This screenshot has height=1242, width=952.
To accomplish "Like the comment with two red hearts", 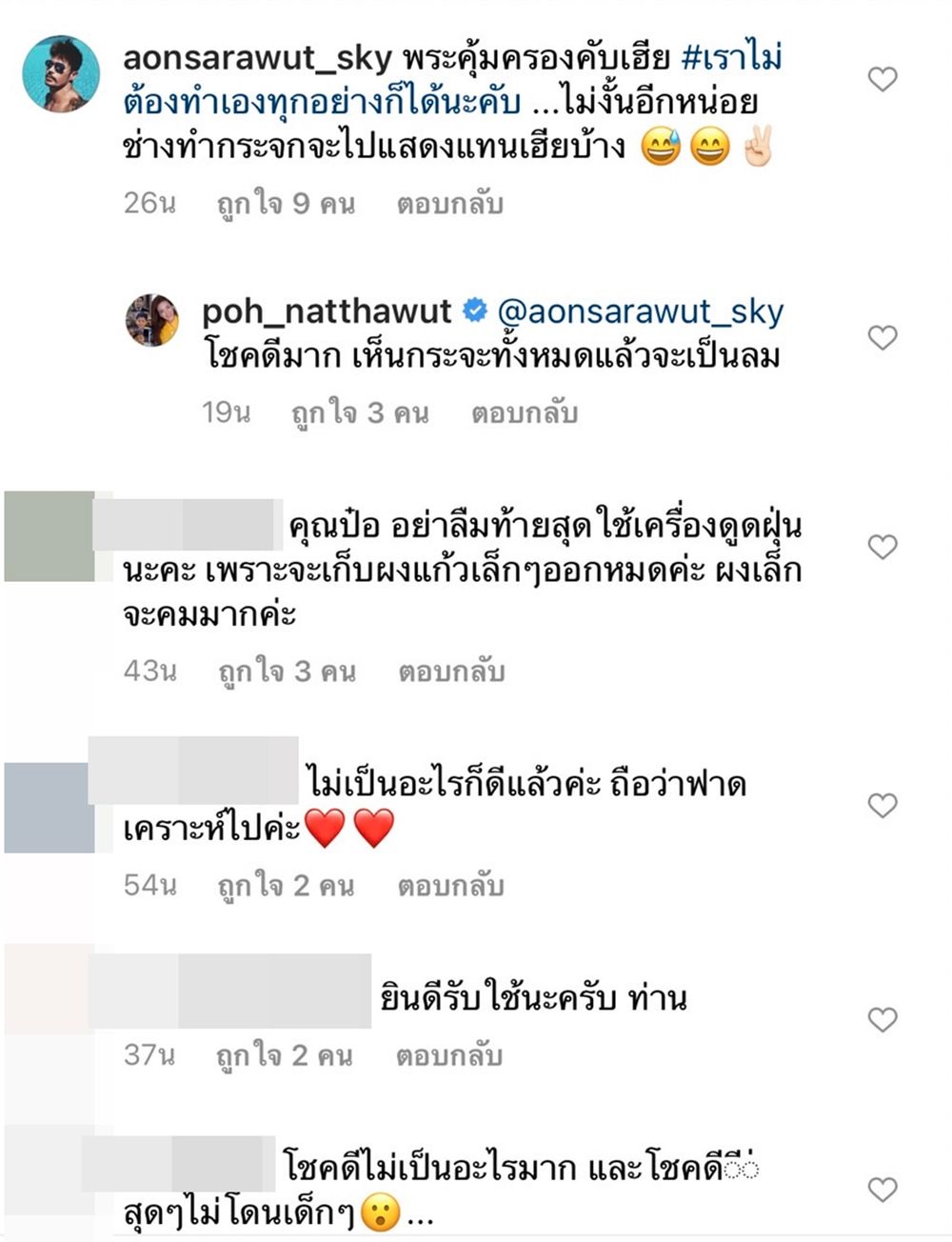I will coord(883,806).
